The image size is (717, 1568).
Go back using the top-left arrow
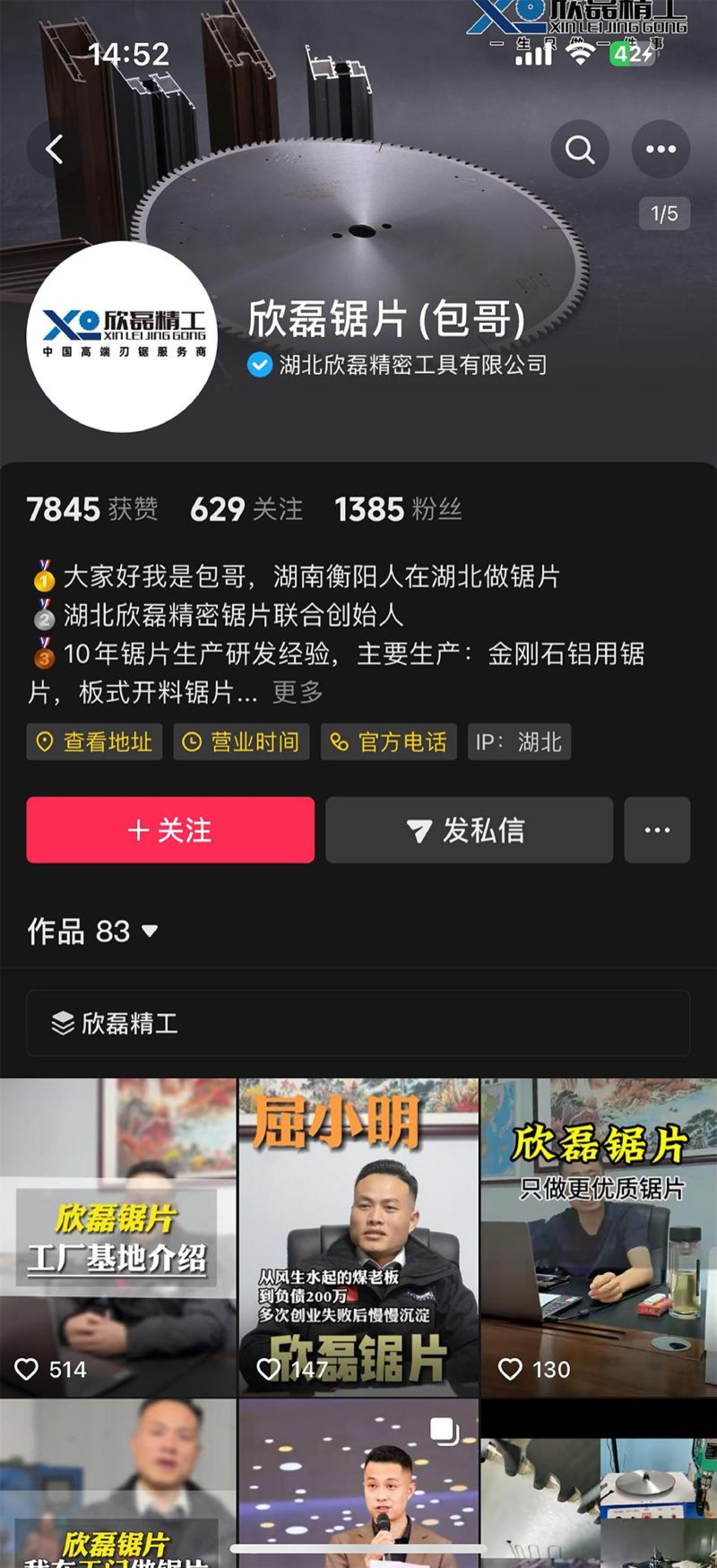coord(55,149)
